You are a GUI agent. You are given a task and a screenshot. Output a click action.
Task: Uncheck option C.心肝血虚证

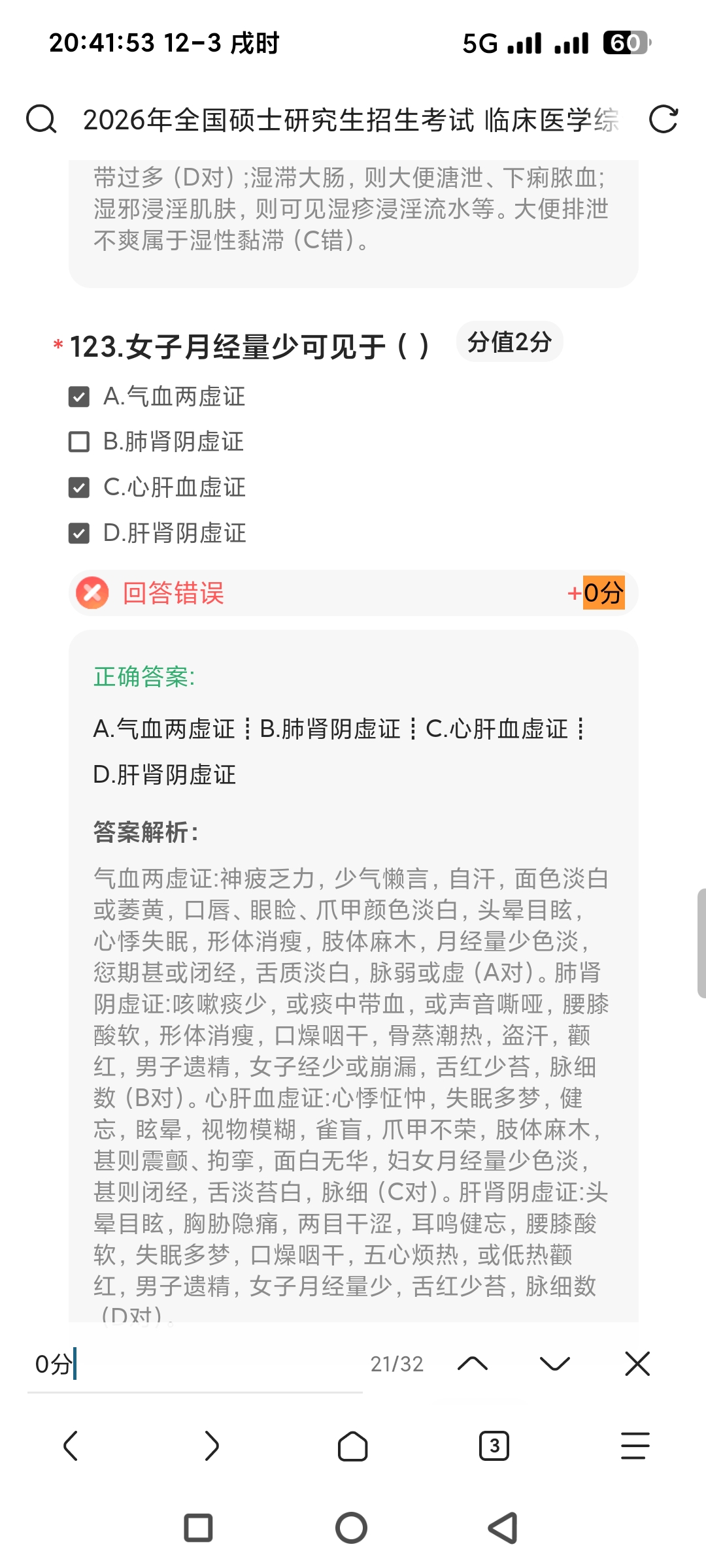pos(79,487)
